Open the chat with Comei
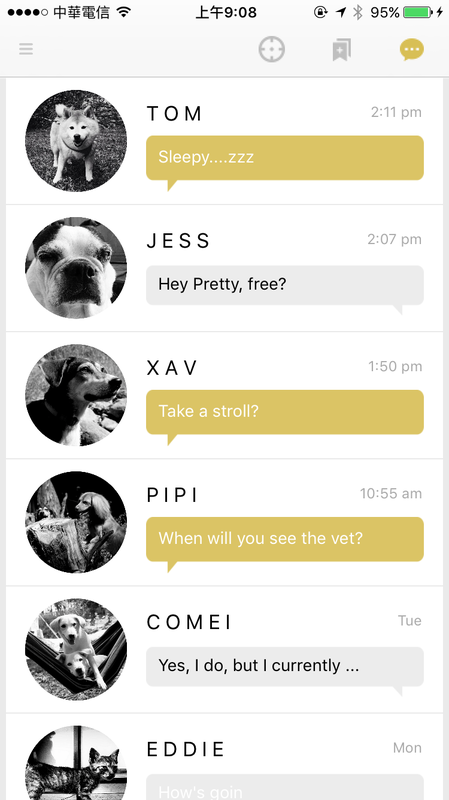449x800 pixels. (224, 649)
